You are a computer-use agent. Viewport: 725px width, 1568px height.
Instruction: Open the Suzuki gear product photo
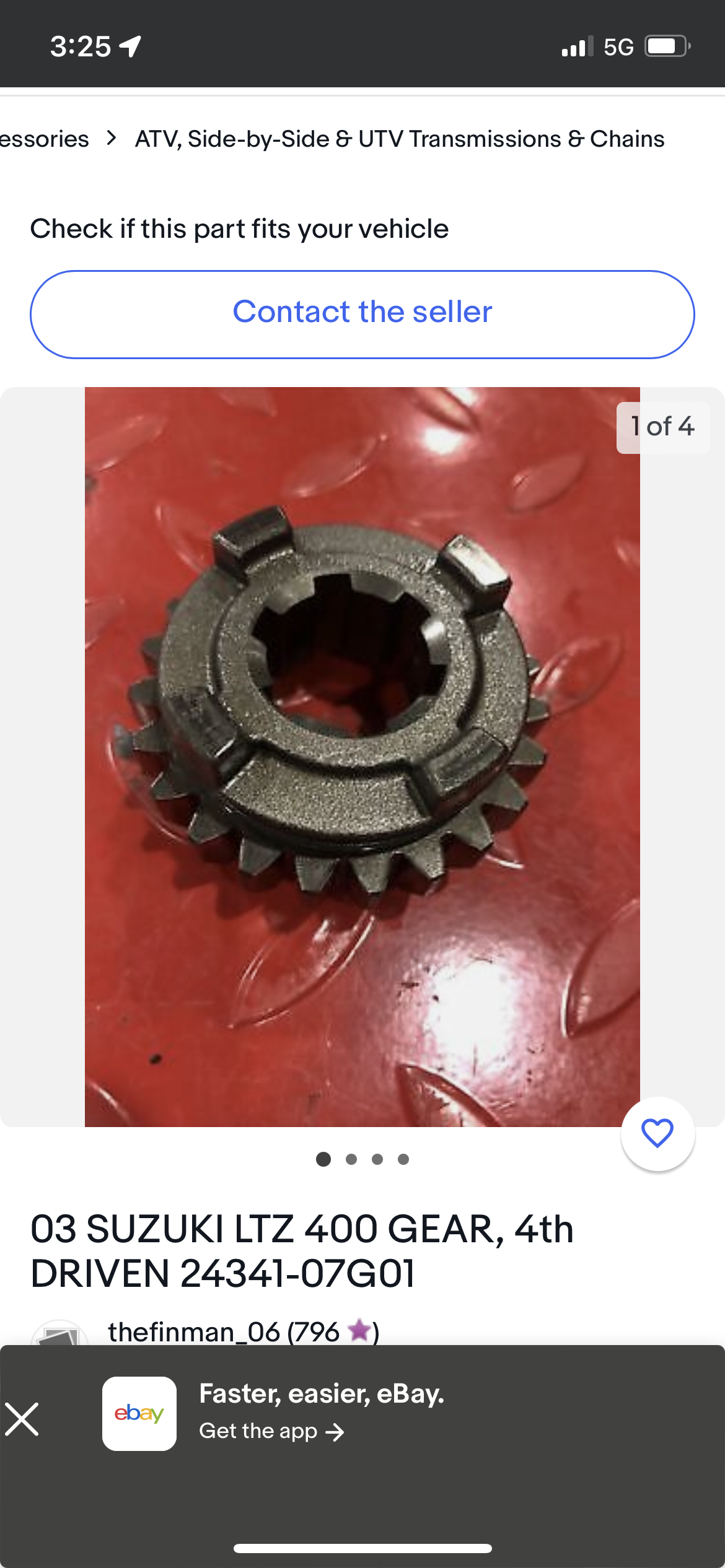[x=362, y=756]
